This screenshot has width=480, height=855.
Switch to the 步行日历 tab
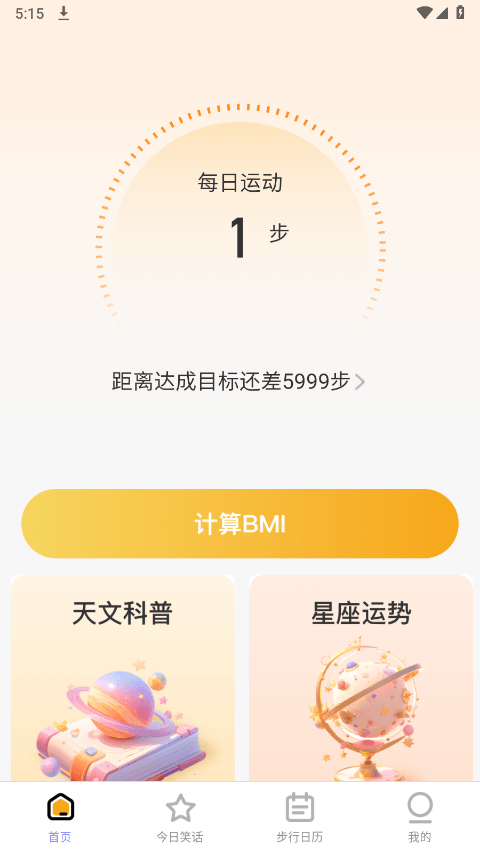point(299,818)
